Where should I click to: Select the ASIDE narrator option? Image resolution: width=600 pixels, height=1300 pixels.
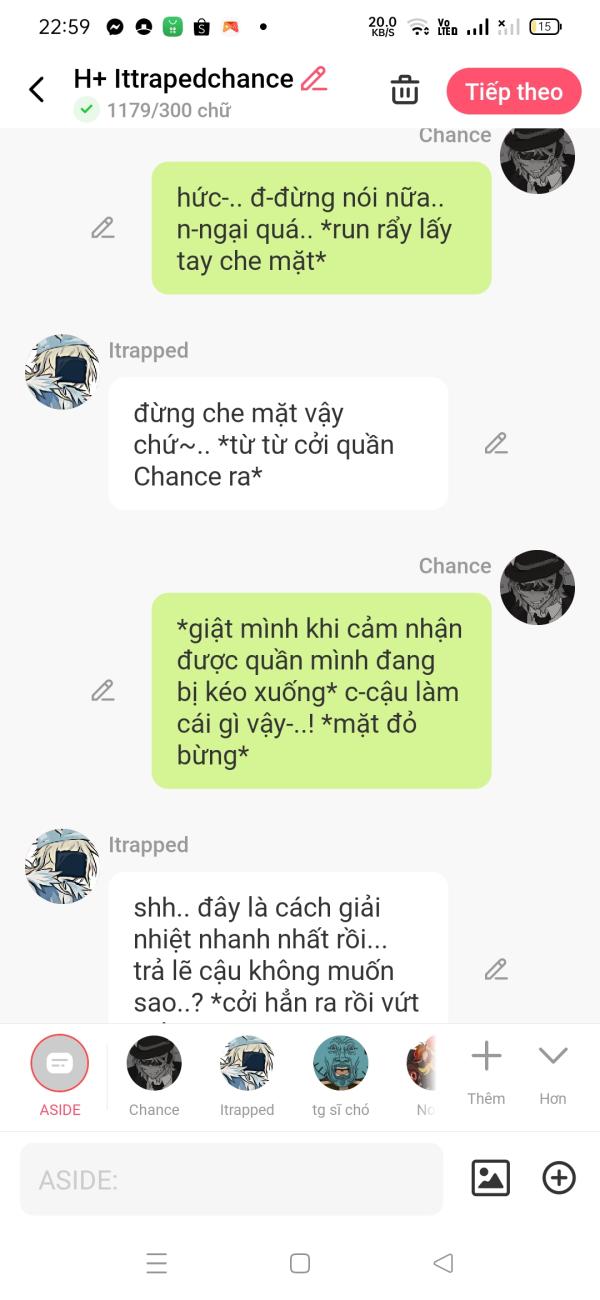point(60,1064)
